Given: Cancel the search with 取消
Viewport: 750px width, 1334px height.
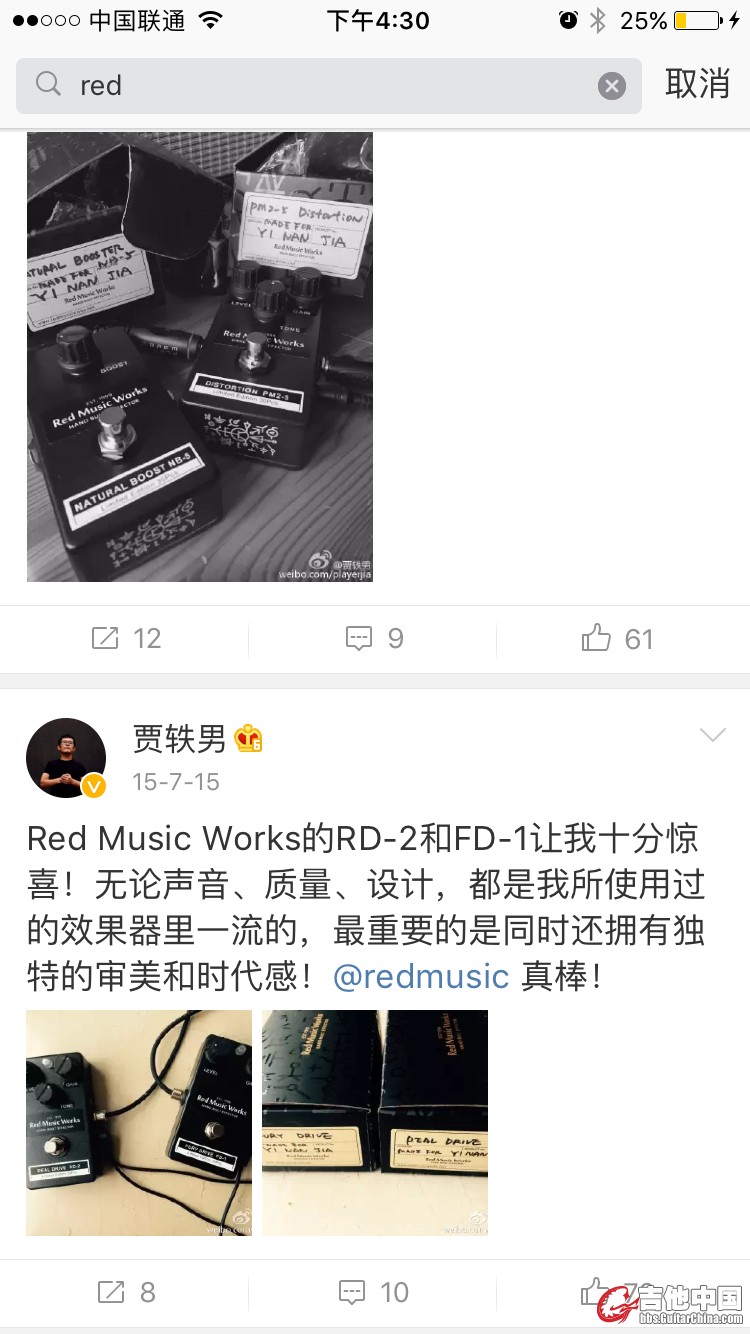Looking at the screenshot, I should (x=698, y=85).
